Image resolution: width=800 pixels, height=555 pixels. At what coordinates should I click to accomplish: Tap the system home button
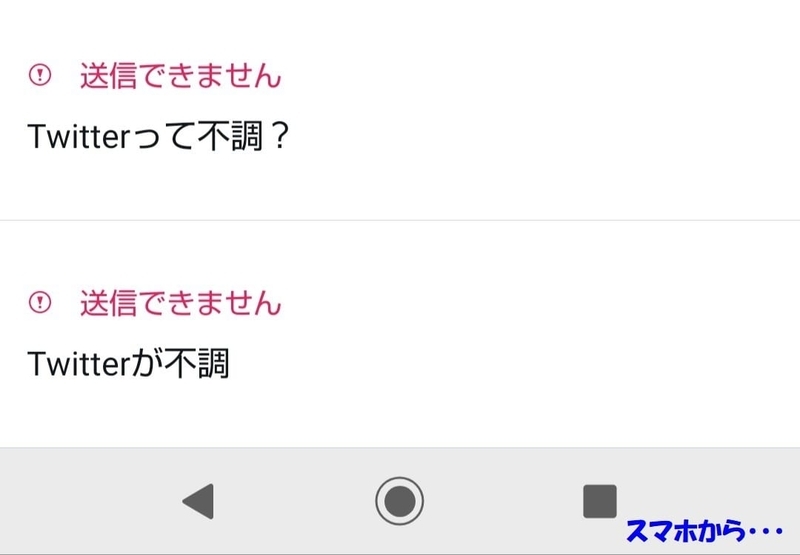click(x=399, y=501)
